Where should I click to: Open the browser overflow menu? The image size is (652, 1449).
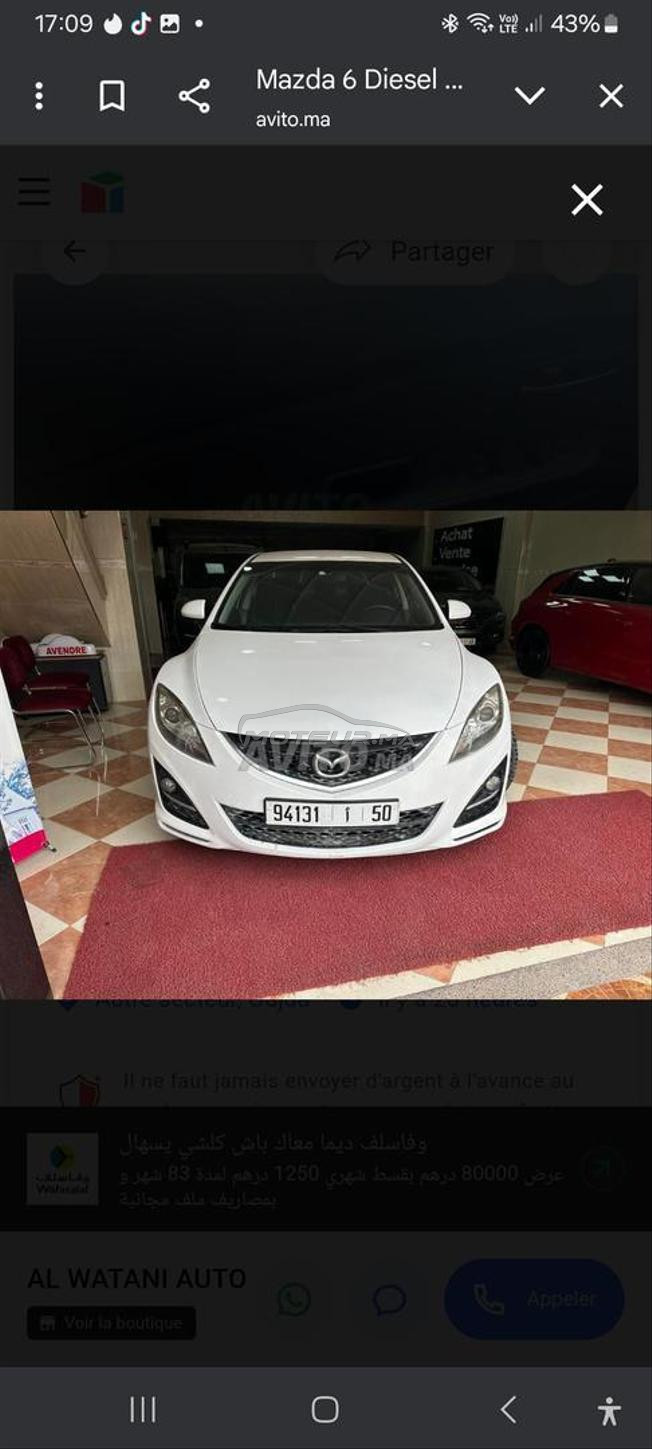pos(39,96)
